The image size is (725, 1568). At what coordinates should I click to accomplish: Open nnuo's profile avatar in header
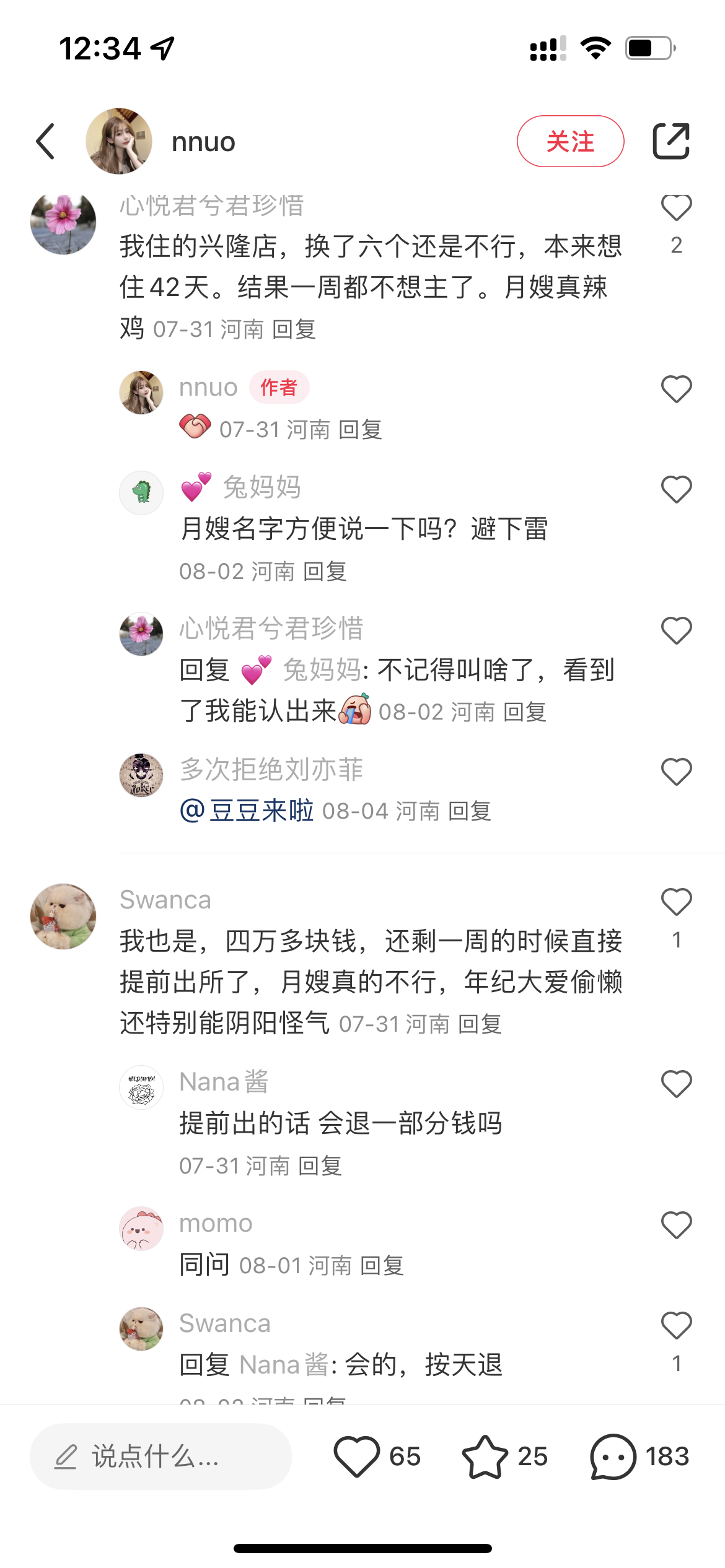point(119,141)
